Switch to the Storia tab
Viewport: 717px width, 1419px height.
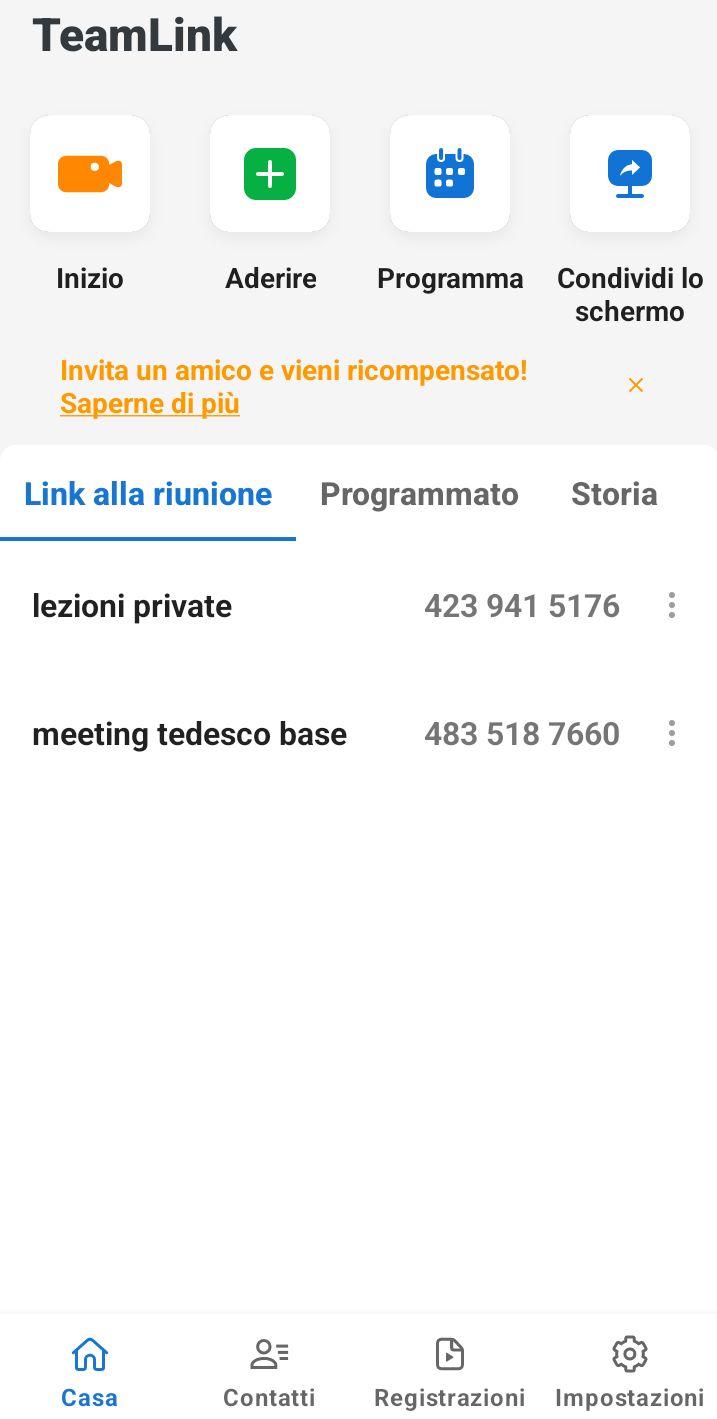pyautogui.click(x=614, y=494)
